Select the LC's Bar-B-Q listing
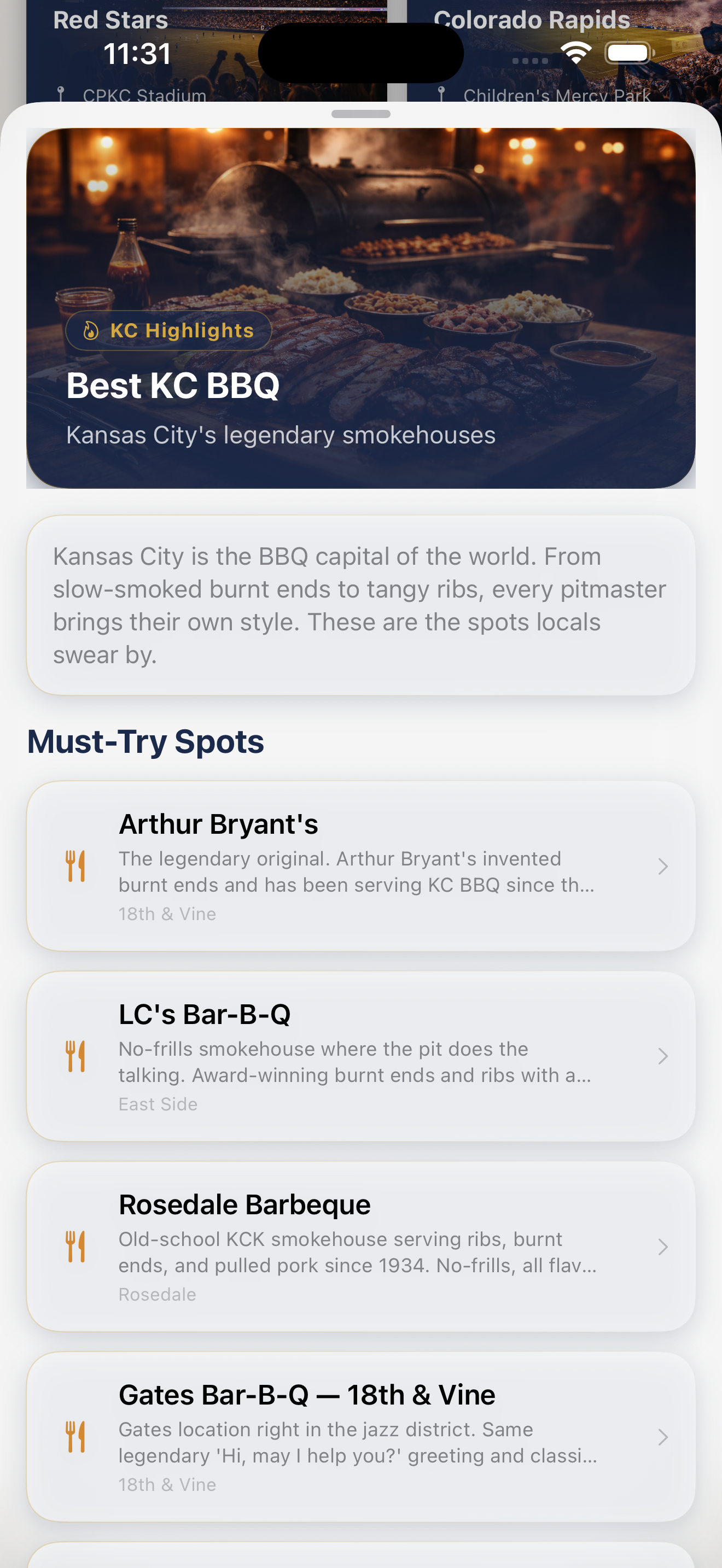Image resolution: width=722 pixels, height=1568 pixels. tap(361, 1056)
